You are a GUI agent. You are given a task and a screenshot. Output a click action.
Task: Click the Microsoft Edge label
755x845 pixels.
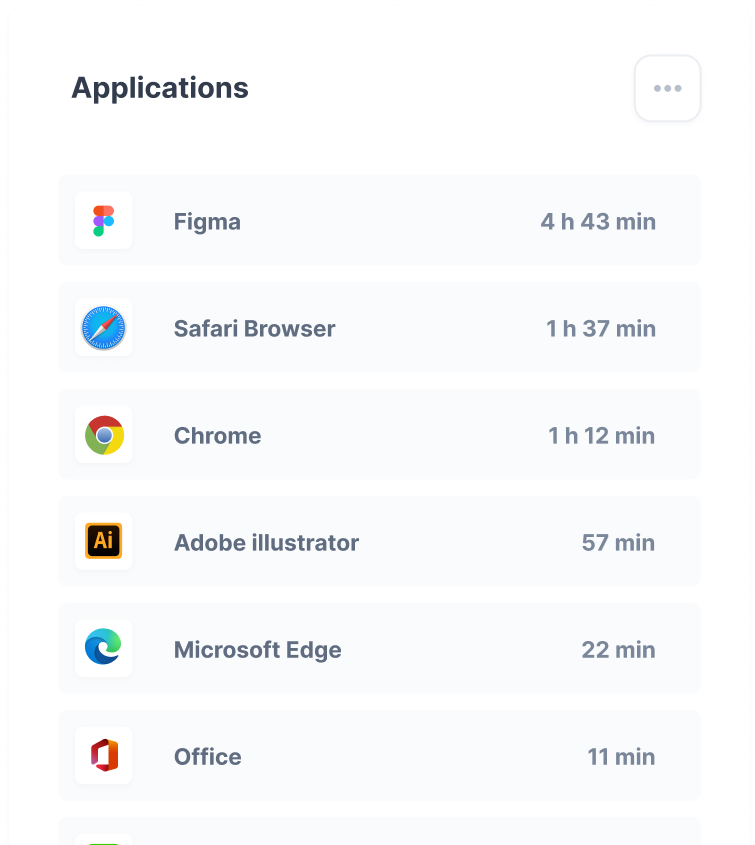click(258, 649)
